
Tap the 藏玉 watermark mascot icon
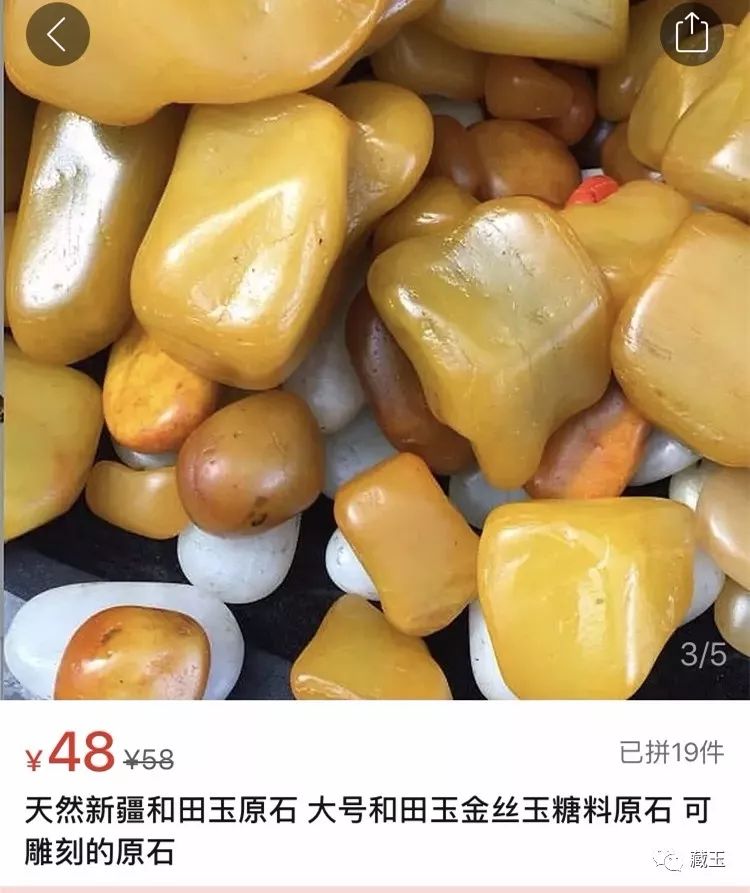(x=665, y=860)
